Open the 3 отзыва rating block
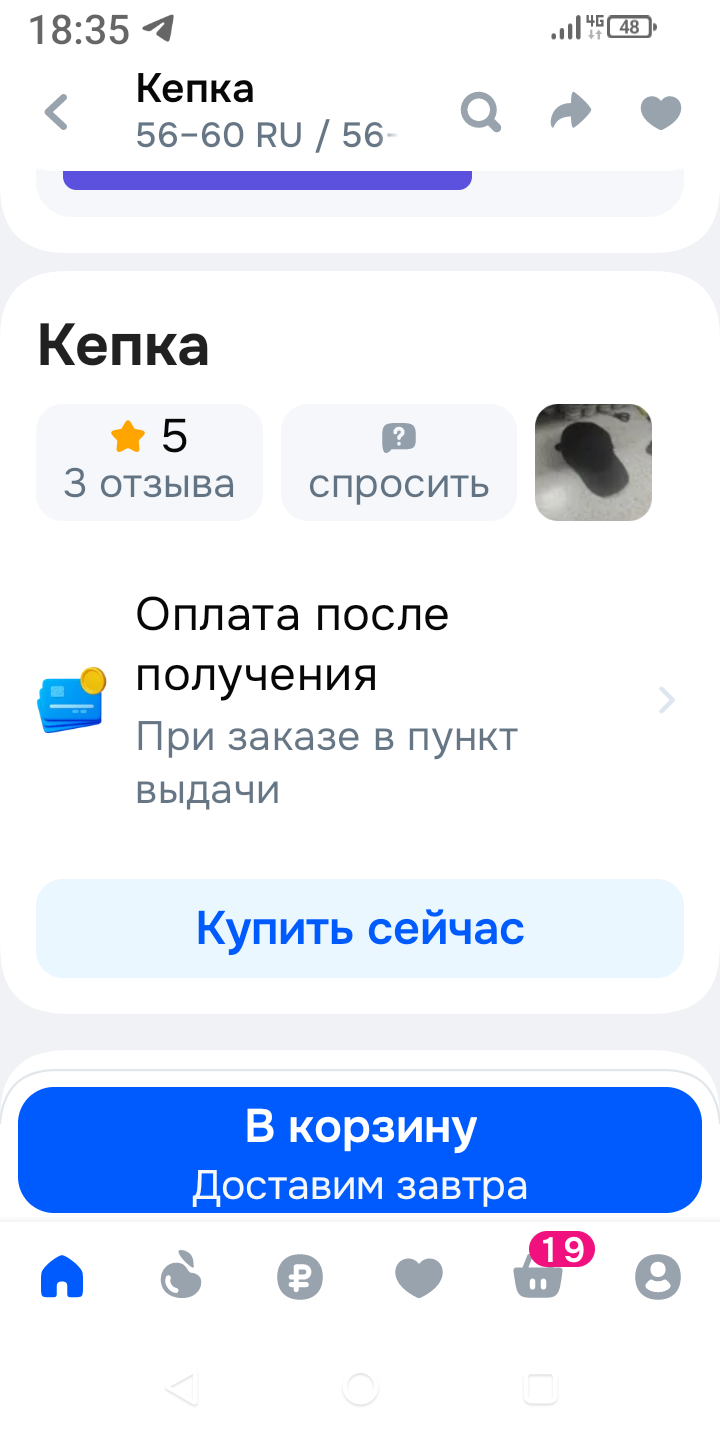 [x=149, y=462]
